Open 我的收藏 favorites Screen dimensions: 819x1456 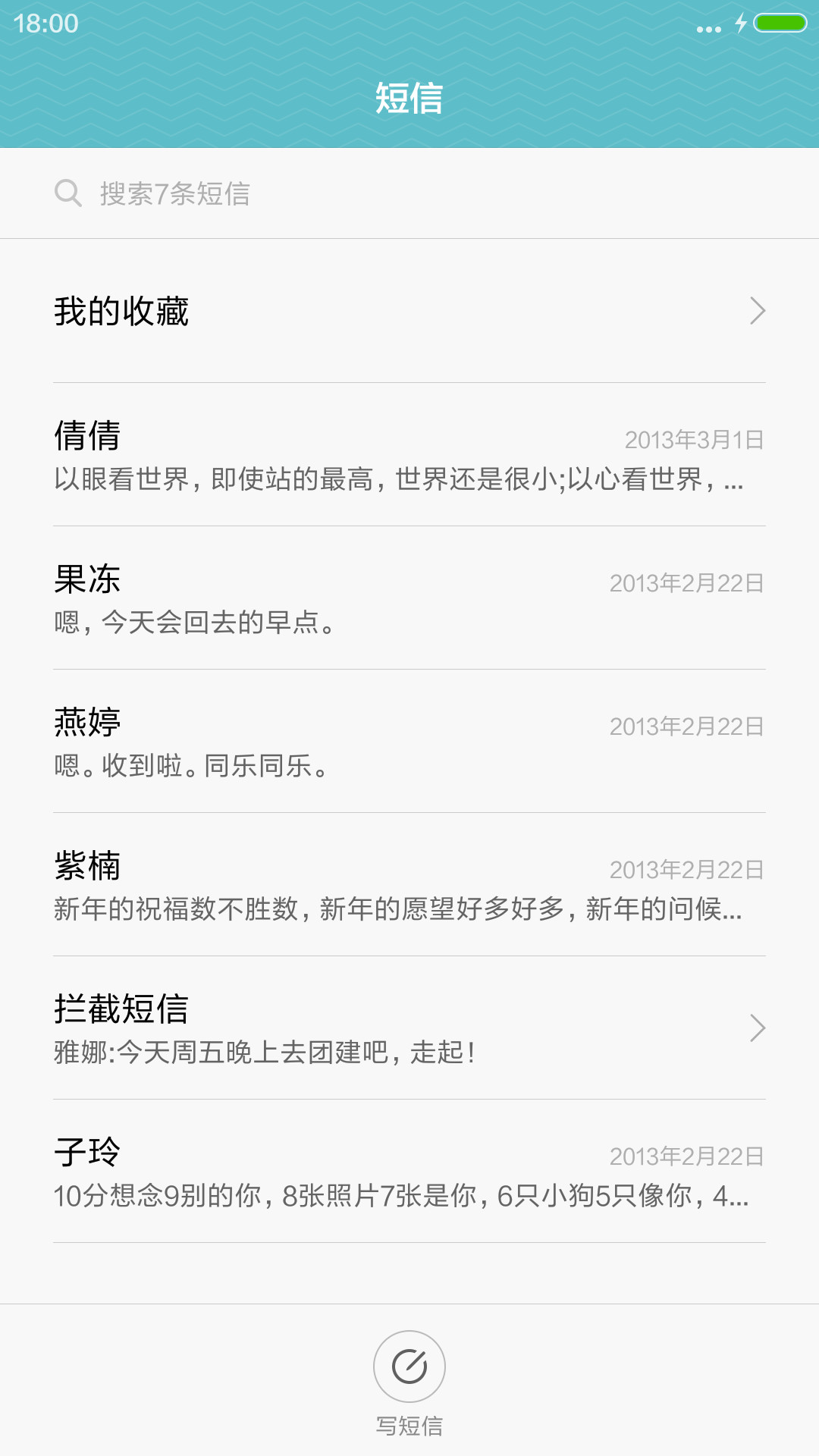coord(409,311)
